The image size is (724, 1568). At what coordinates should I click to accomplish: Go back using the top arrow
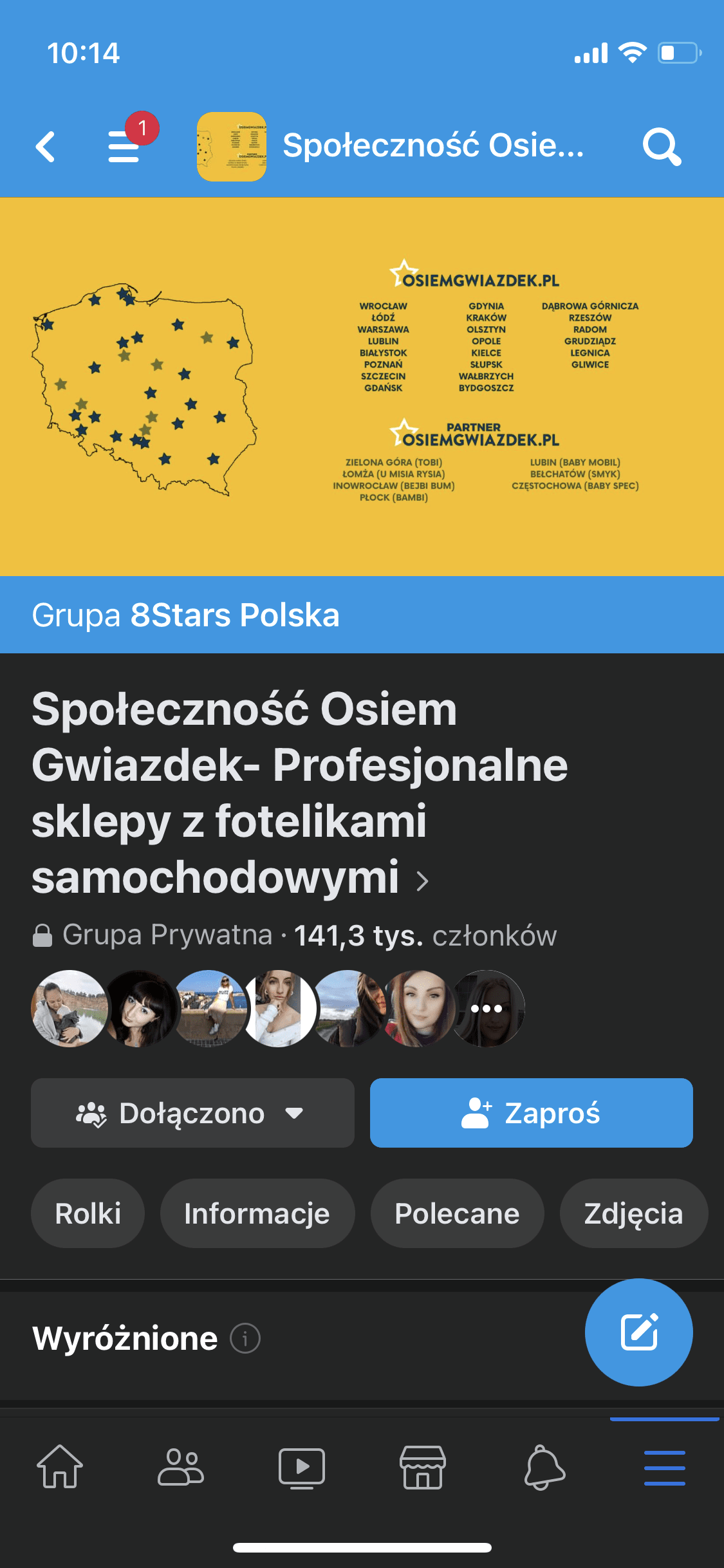pos(45,147)
